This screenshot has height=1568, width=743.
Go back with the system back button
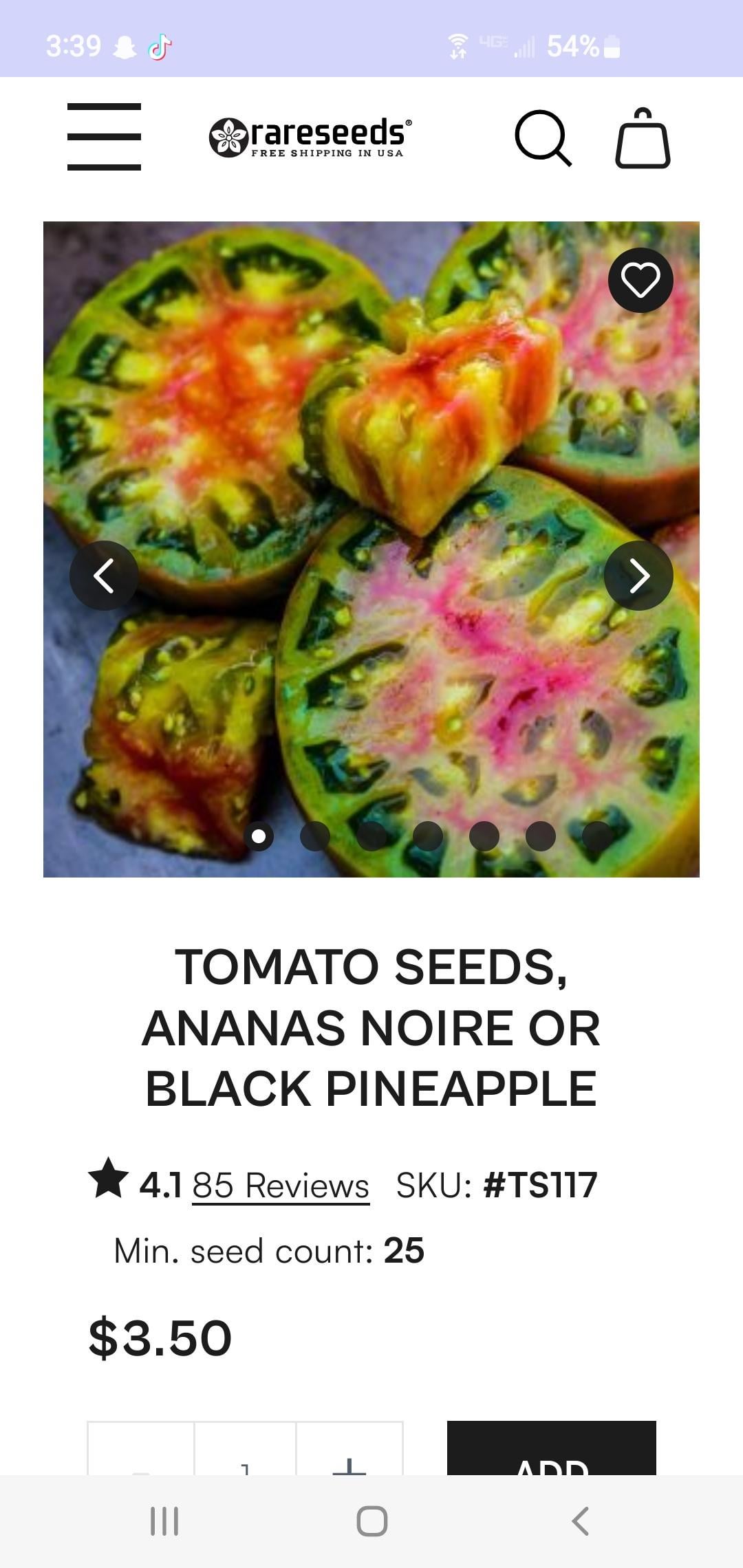pyautogui.click(x=580, y=1521)
